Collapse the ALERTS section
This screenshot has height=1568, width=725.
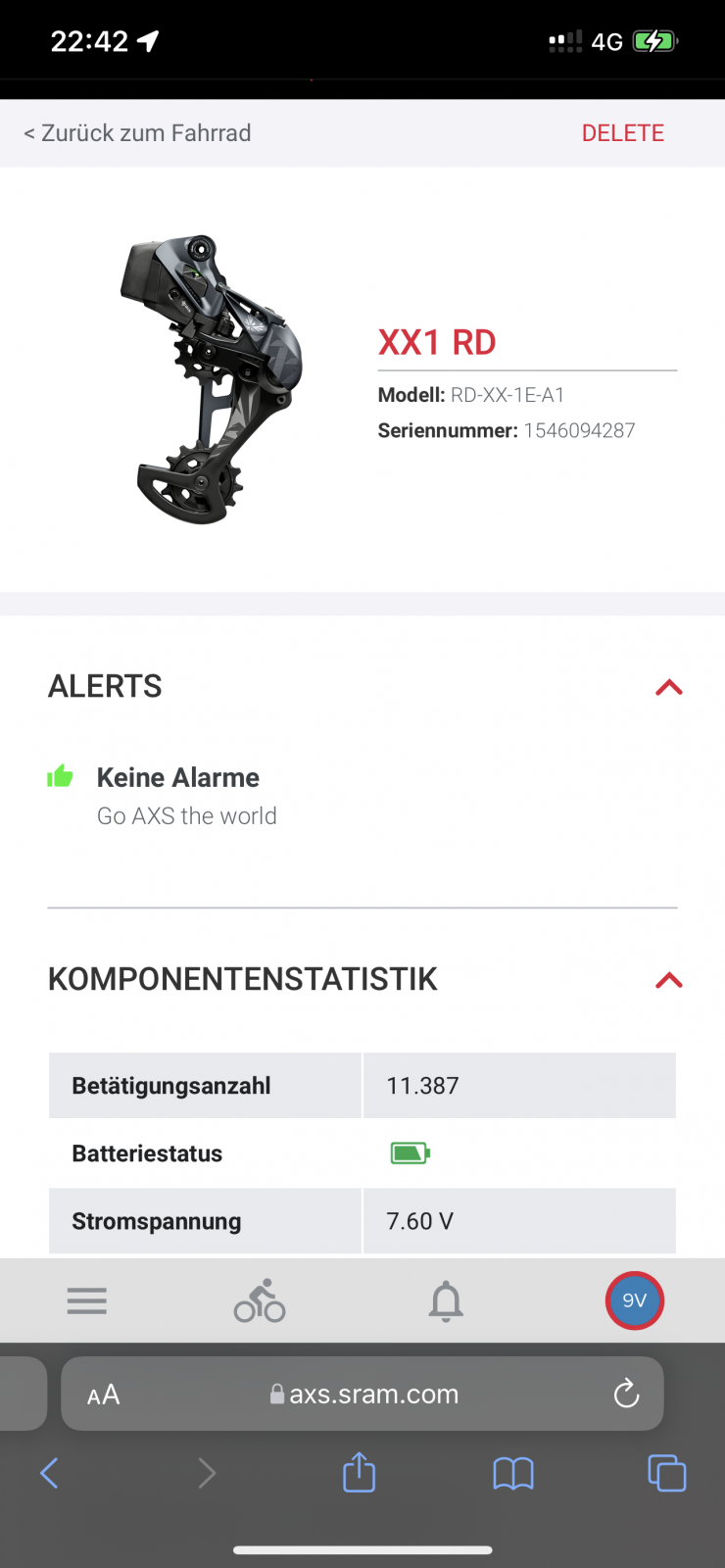[668, 687]
